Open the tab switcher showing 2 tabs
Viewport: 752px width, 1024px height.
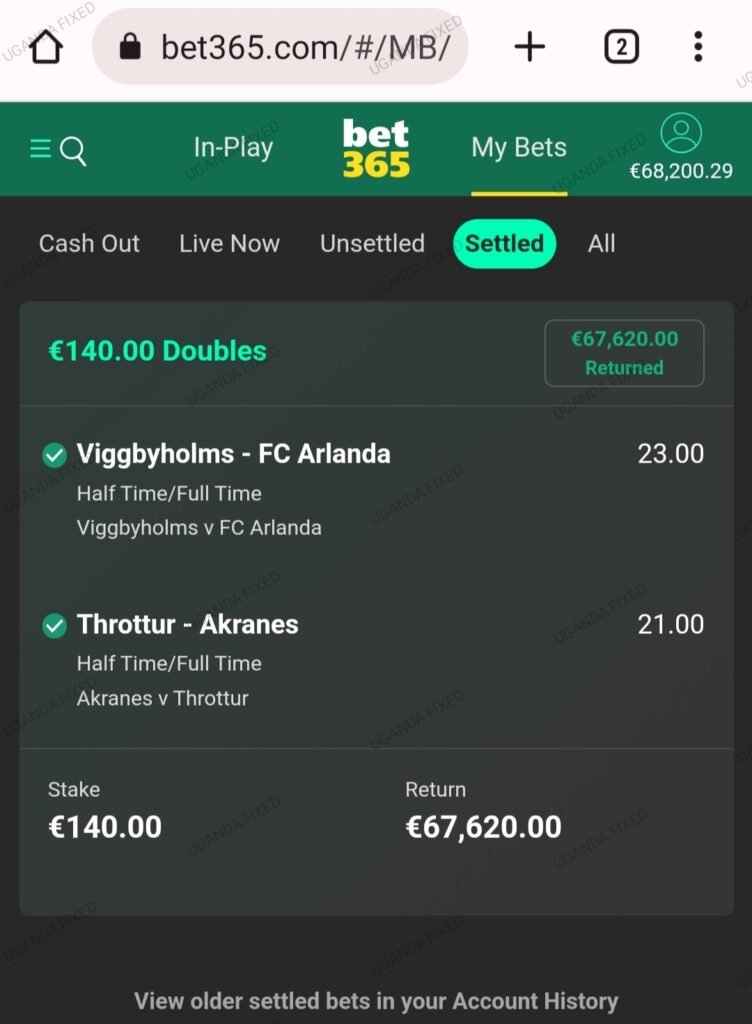point(621,46)
